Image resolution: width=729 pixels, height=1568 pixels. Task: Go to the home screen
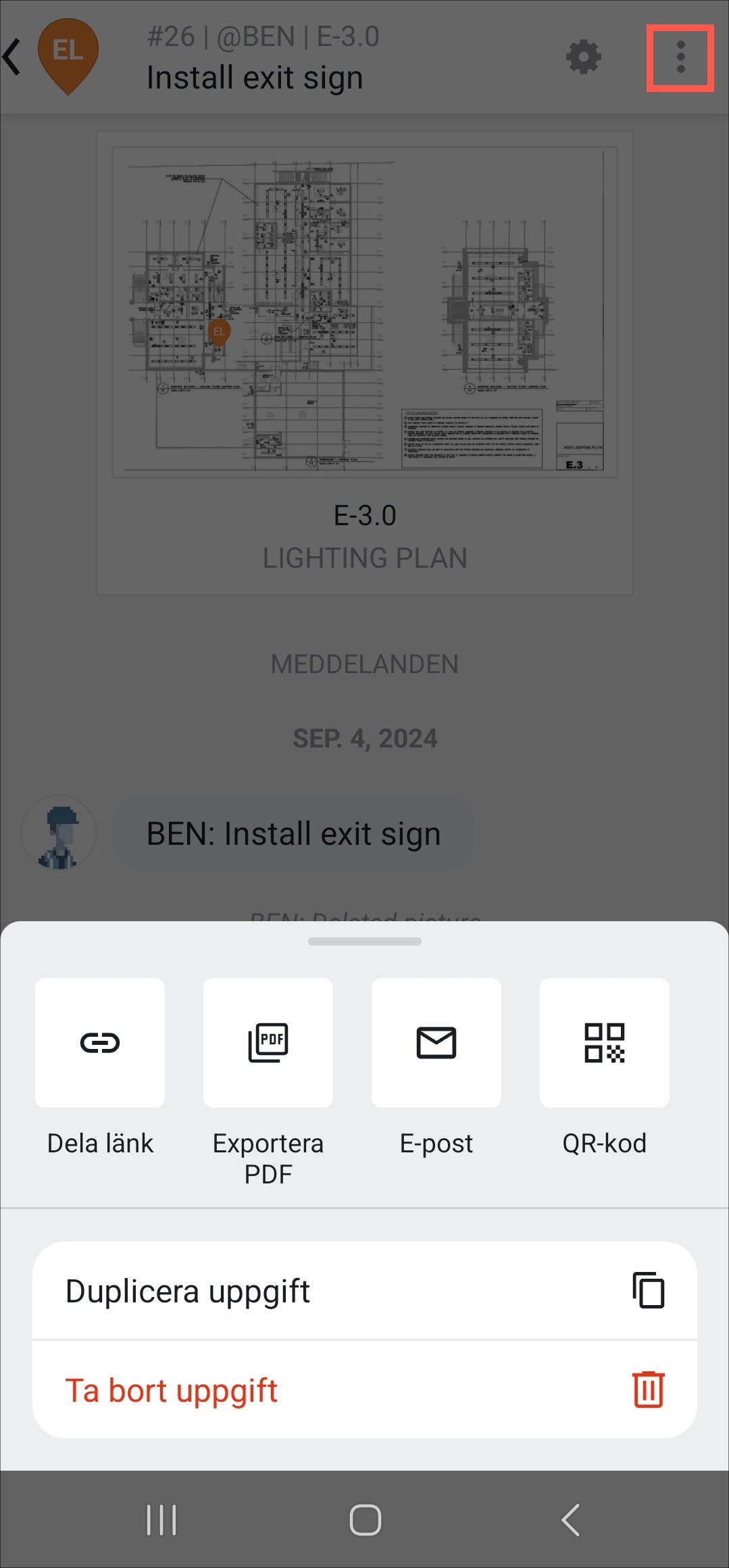click(x=365, y=1520)
